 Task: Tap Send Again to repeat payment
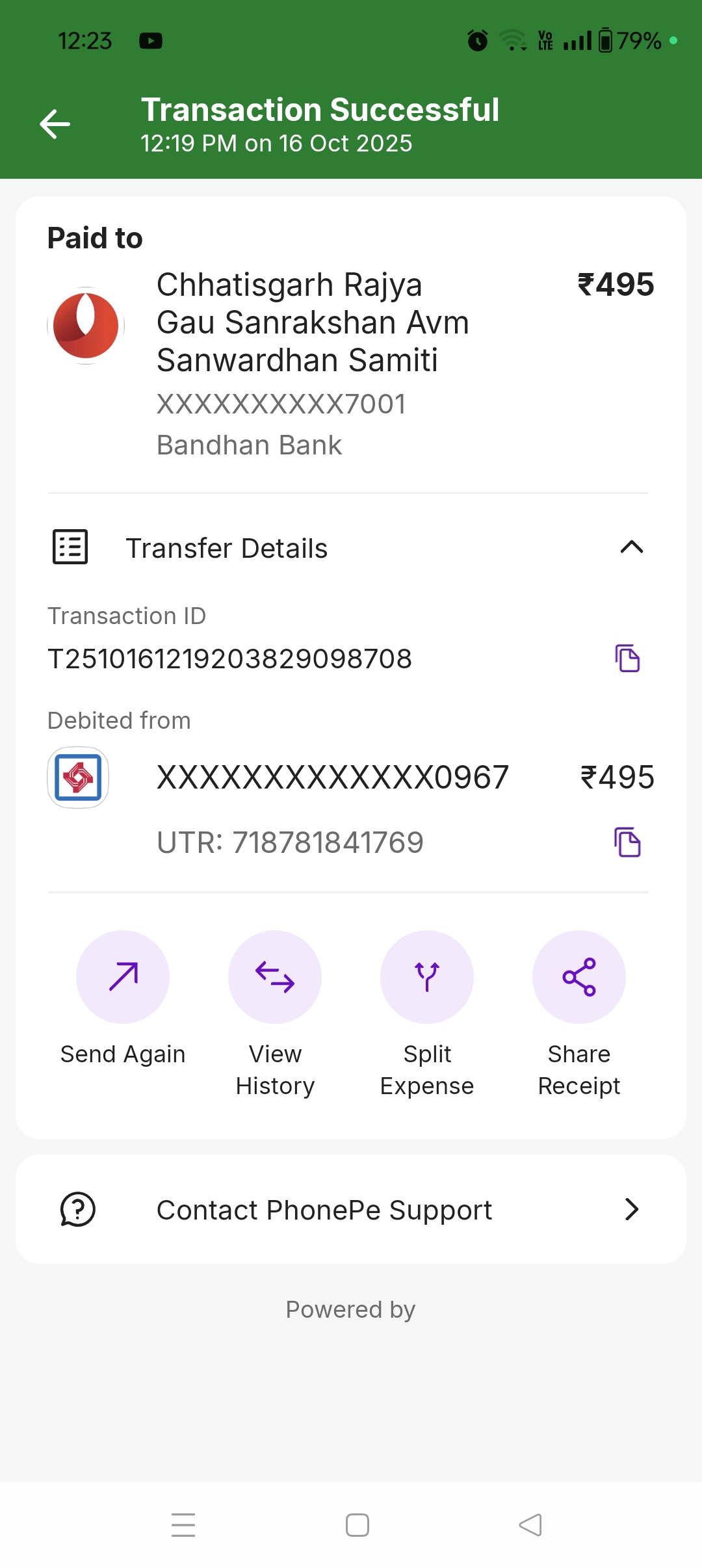[123, 977]
